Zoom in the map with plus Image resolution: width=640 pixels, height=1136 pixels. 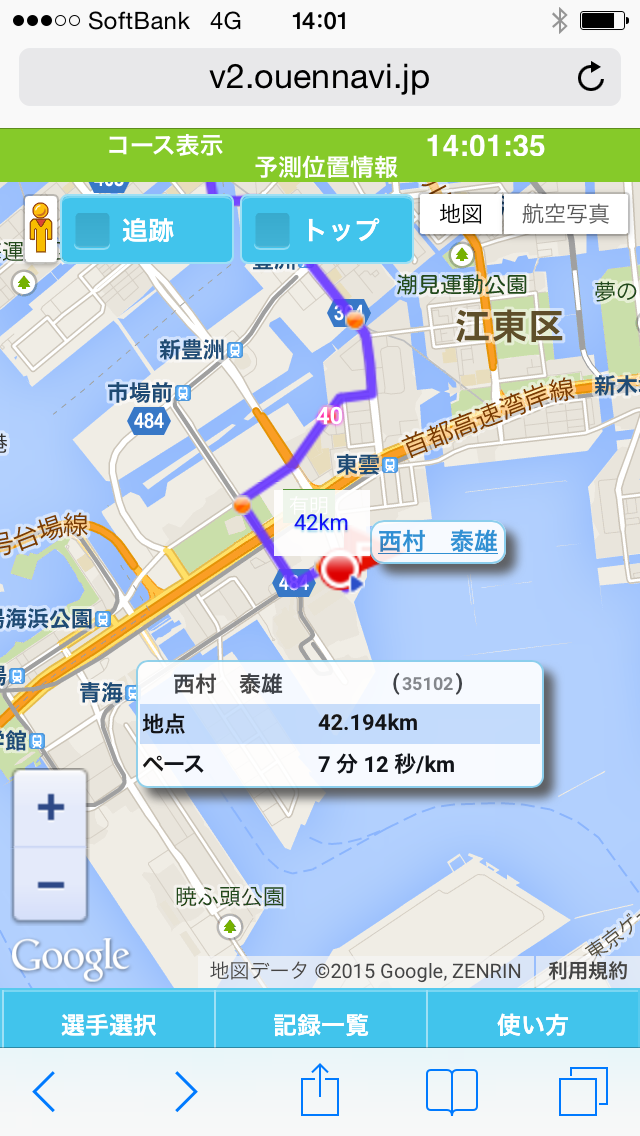pyautogui.click(x=50, y=807)
